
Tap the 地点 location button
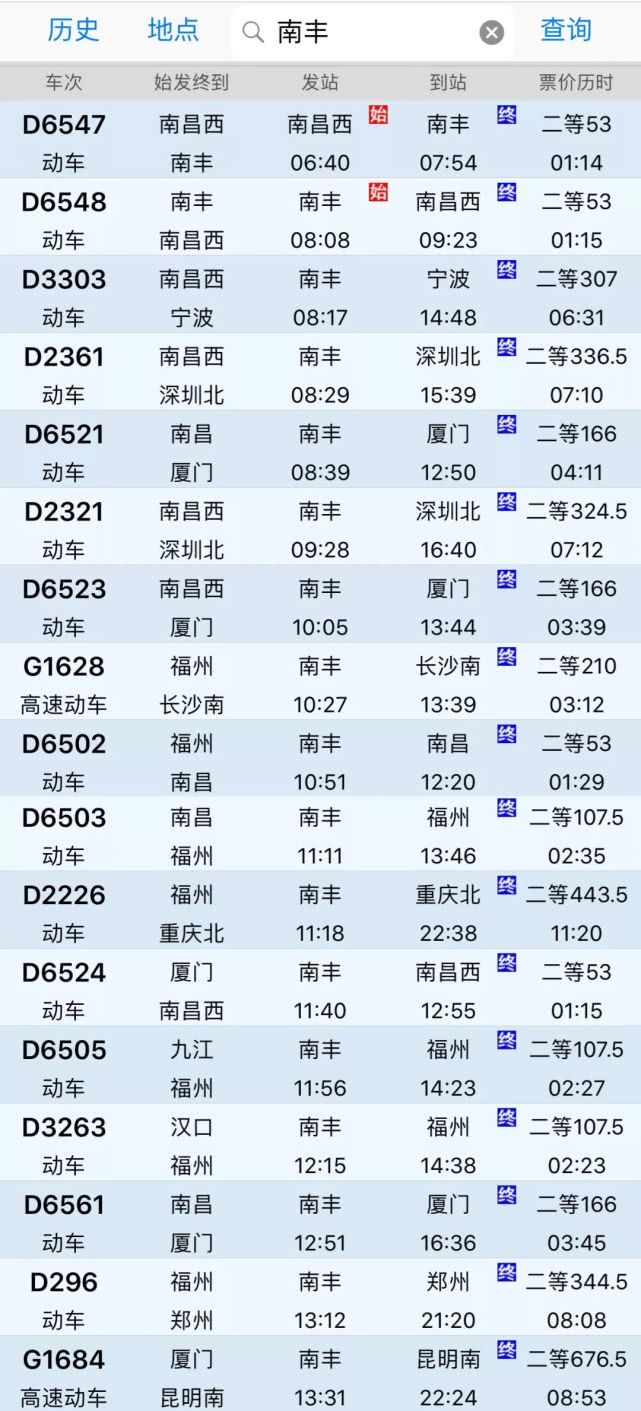tap(173, 30)
